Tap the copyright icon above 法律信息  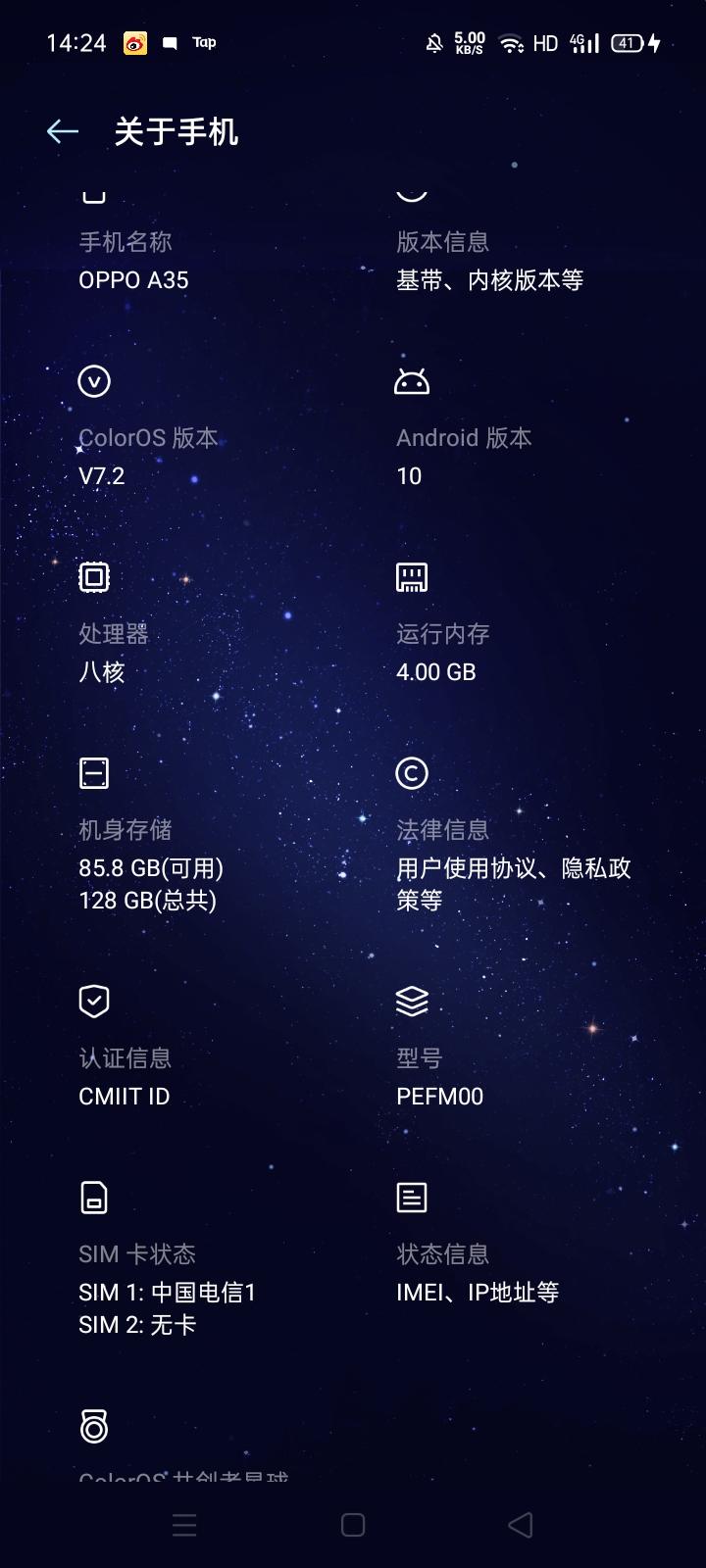pos(412,773)
